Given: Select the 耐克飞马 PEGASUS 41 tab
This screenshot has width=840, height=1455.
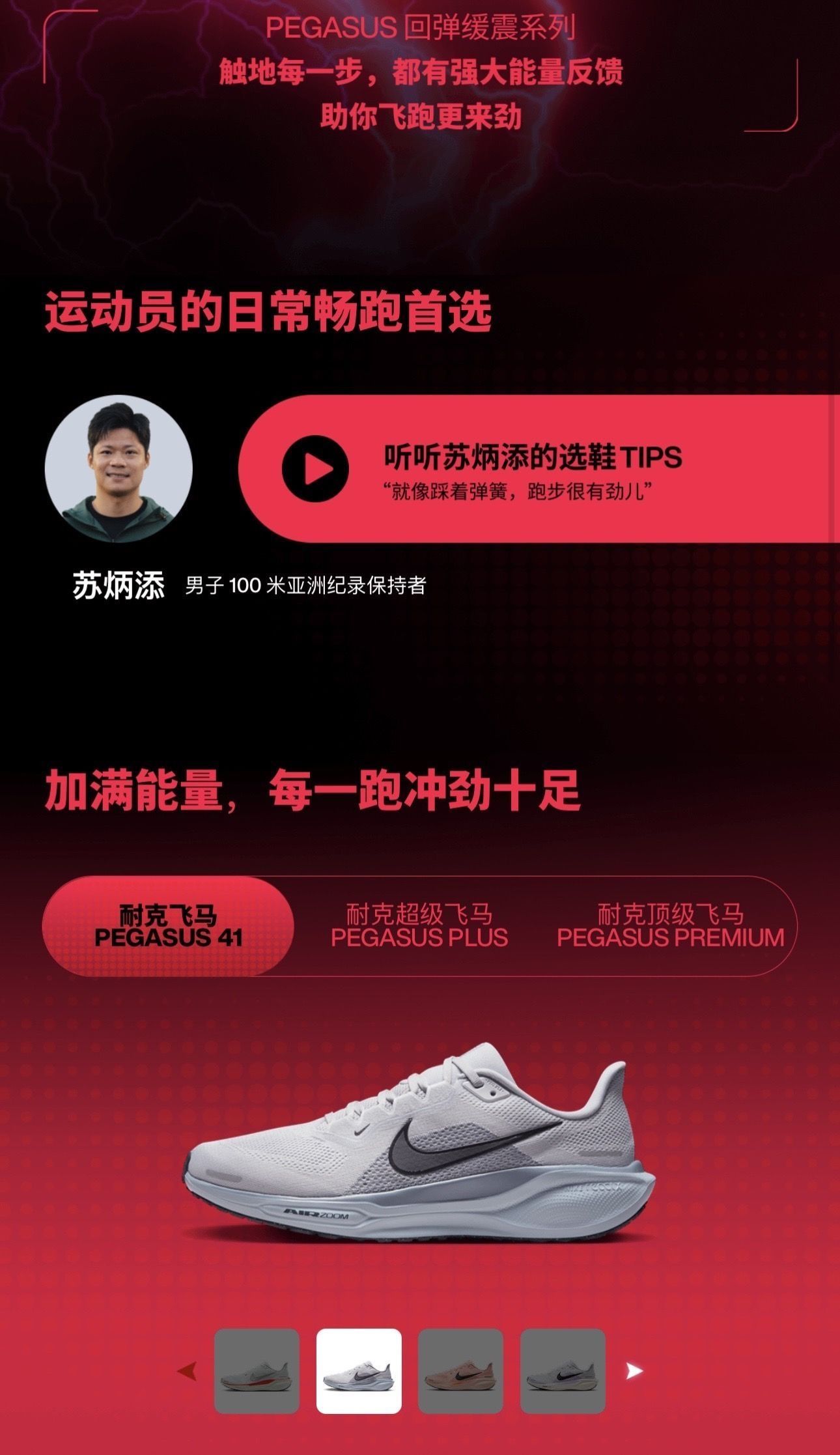Looking at the screenshot, I should pyautogui.click(x=168, y=926).
